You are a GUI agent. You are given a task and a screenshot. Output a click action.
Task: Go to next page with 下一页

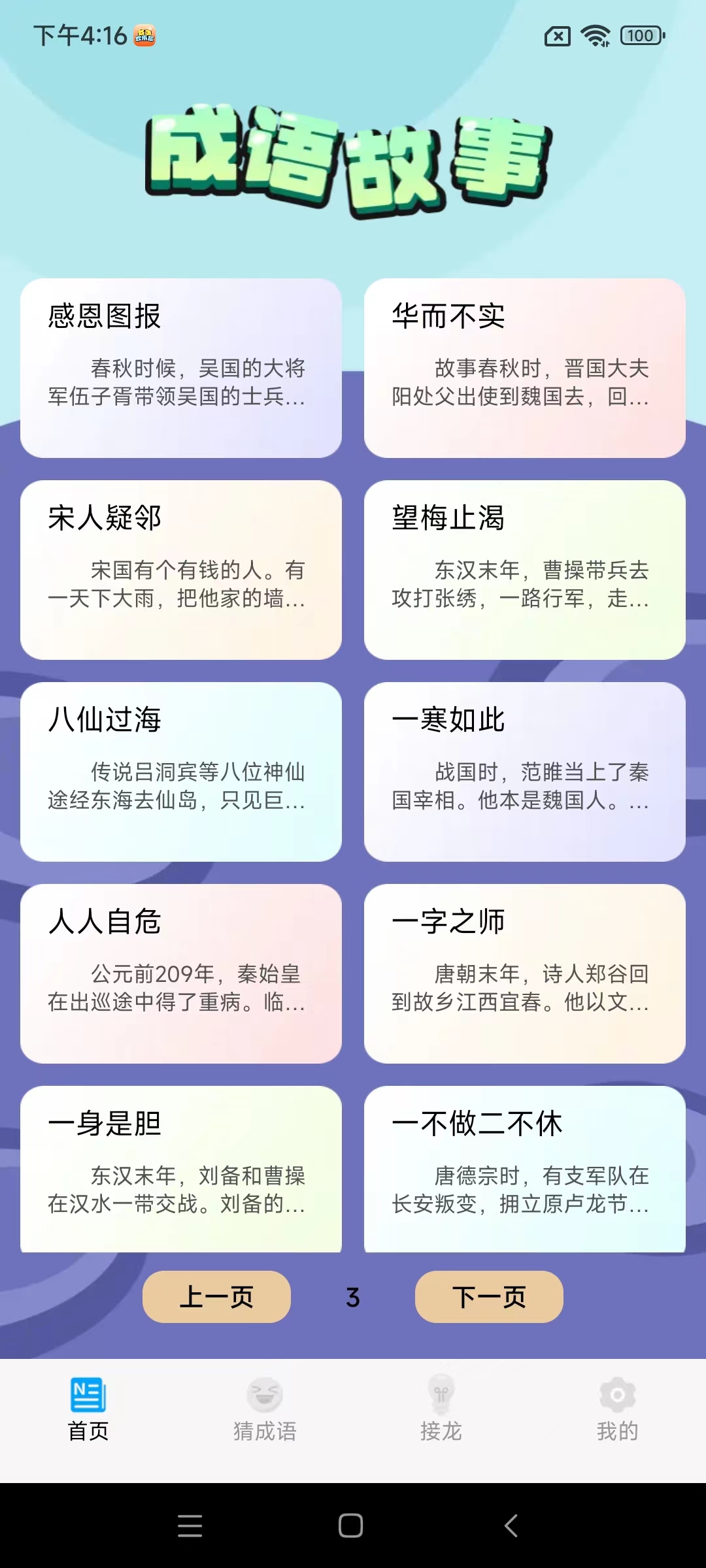489,1297
